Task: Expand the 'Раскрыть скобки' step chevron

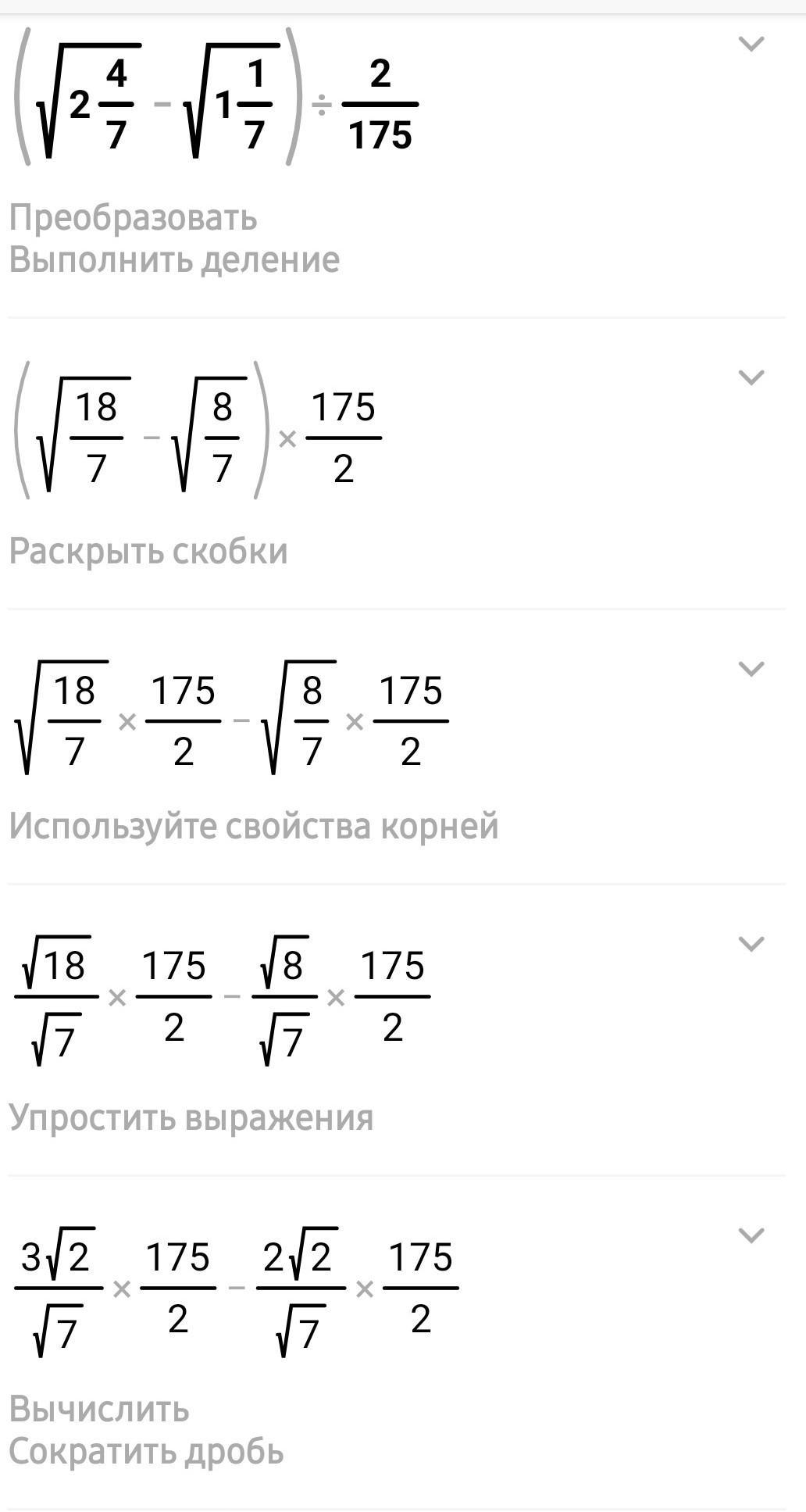Action: pos(751,378)
